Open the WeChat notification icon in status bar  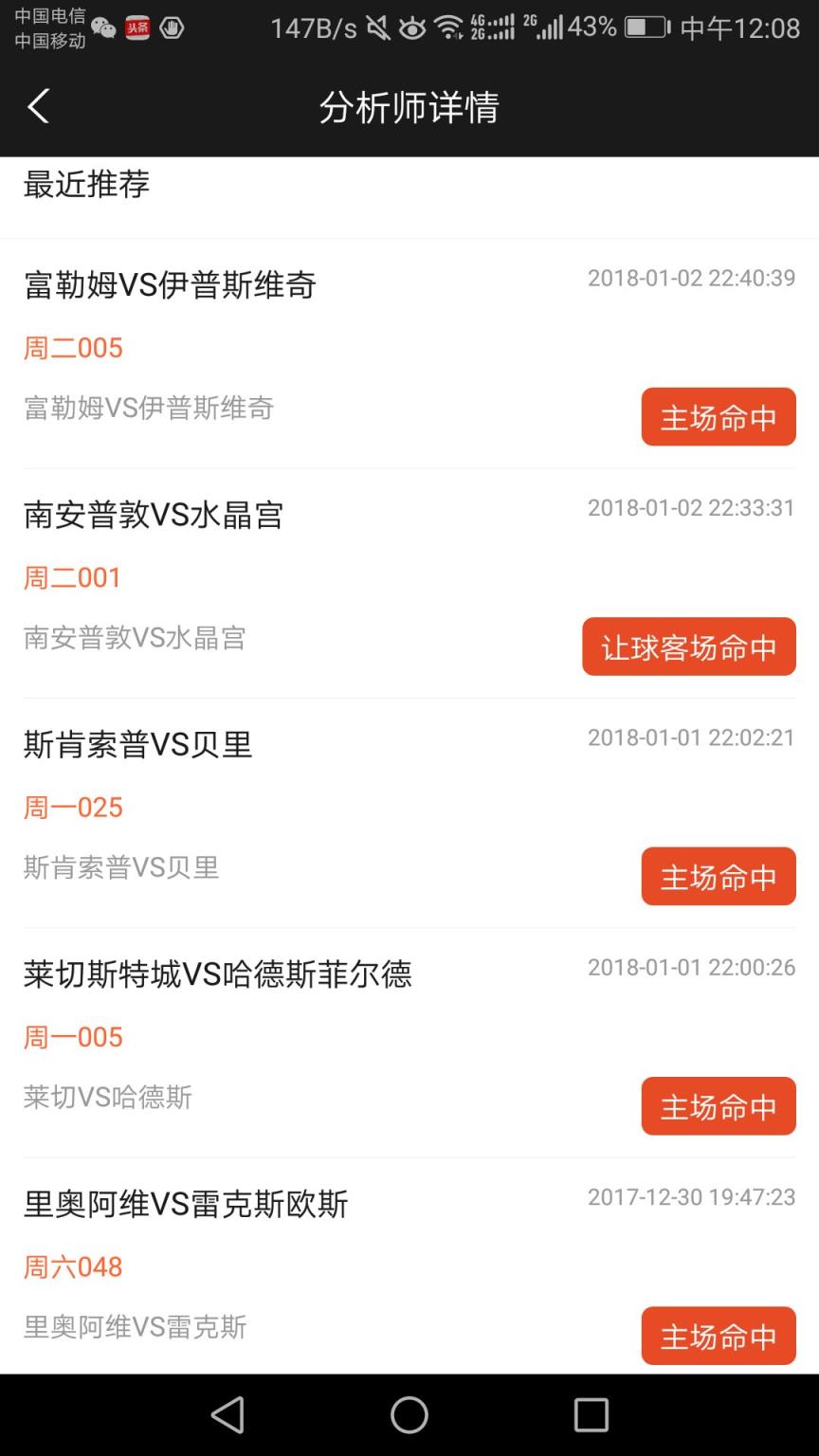(103, 29)
